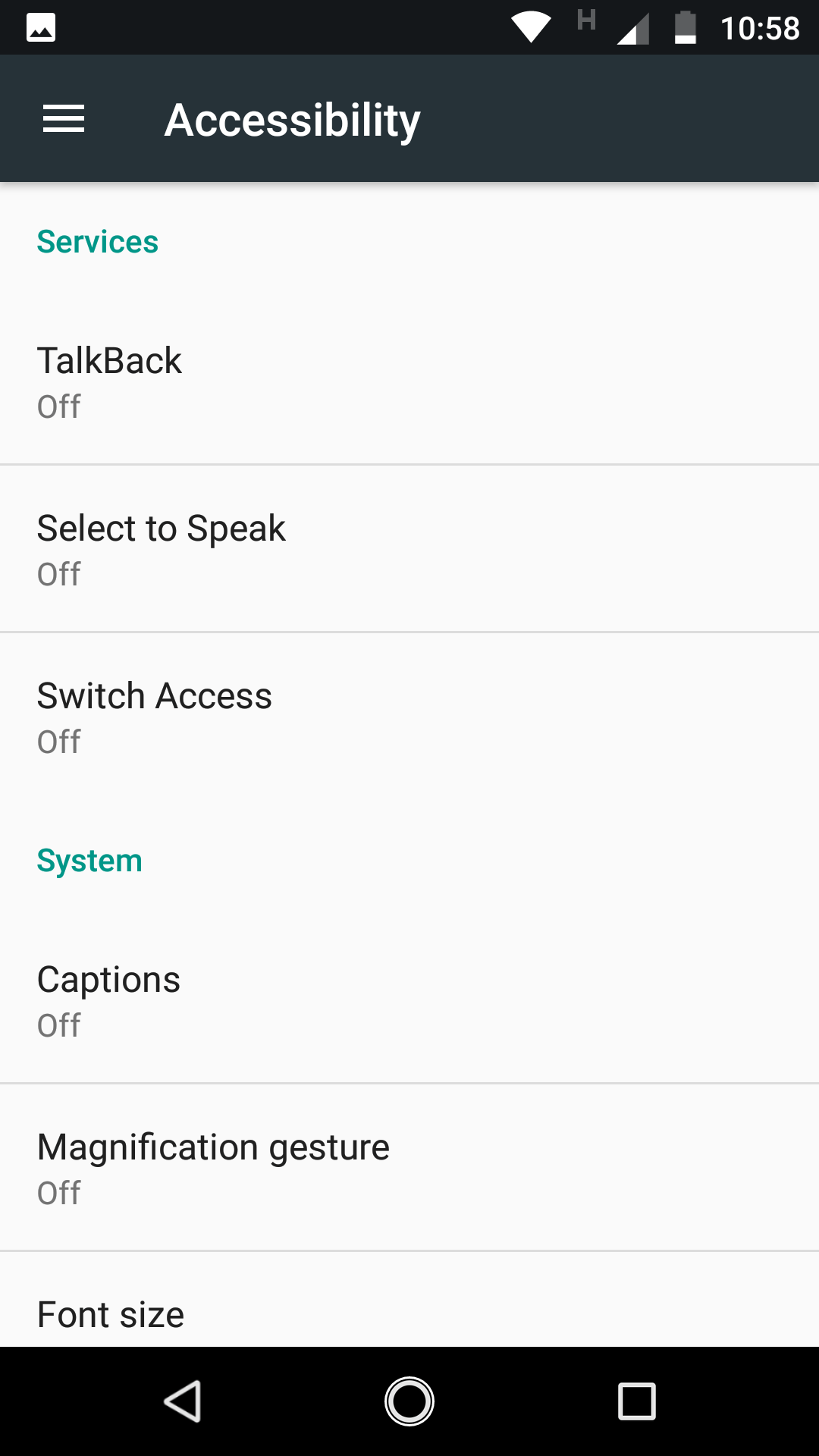Open Captions settings
This screenshot has width=819, height=1456.
(409, 1000)
